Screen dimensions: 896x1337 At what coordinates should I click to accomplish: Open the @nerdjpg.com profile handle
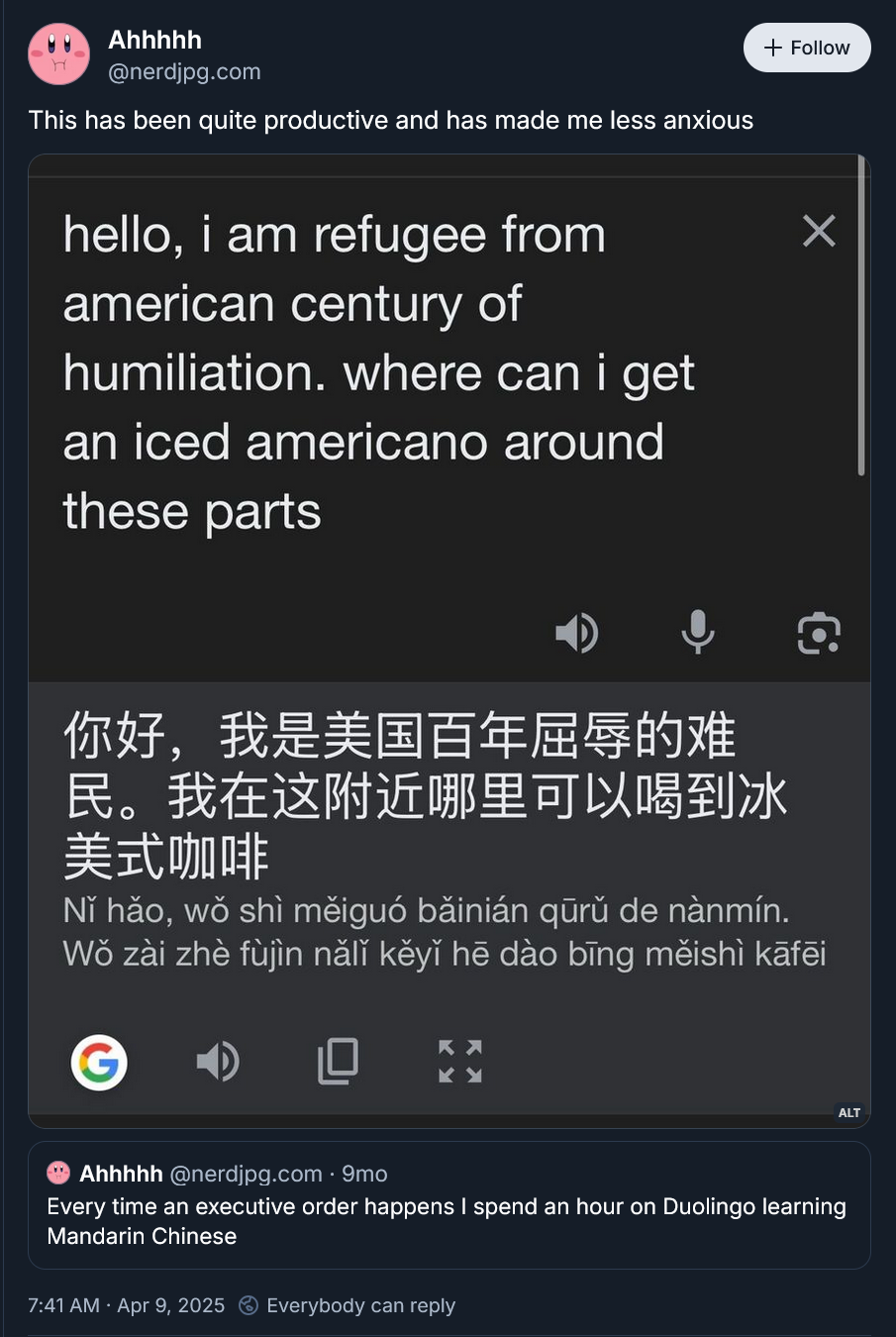(x=184, y=71)
